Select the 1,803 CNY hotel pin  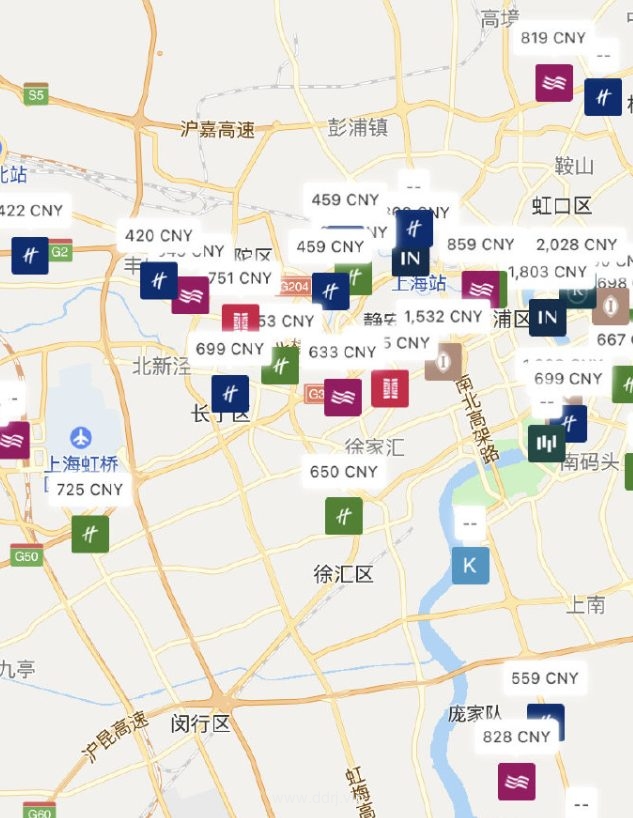pyautogui.click(x=548, y=272)
